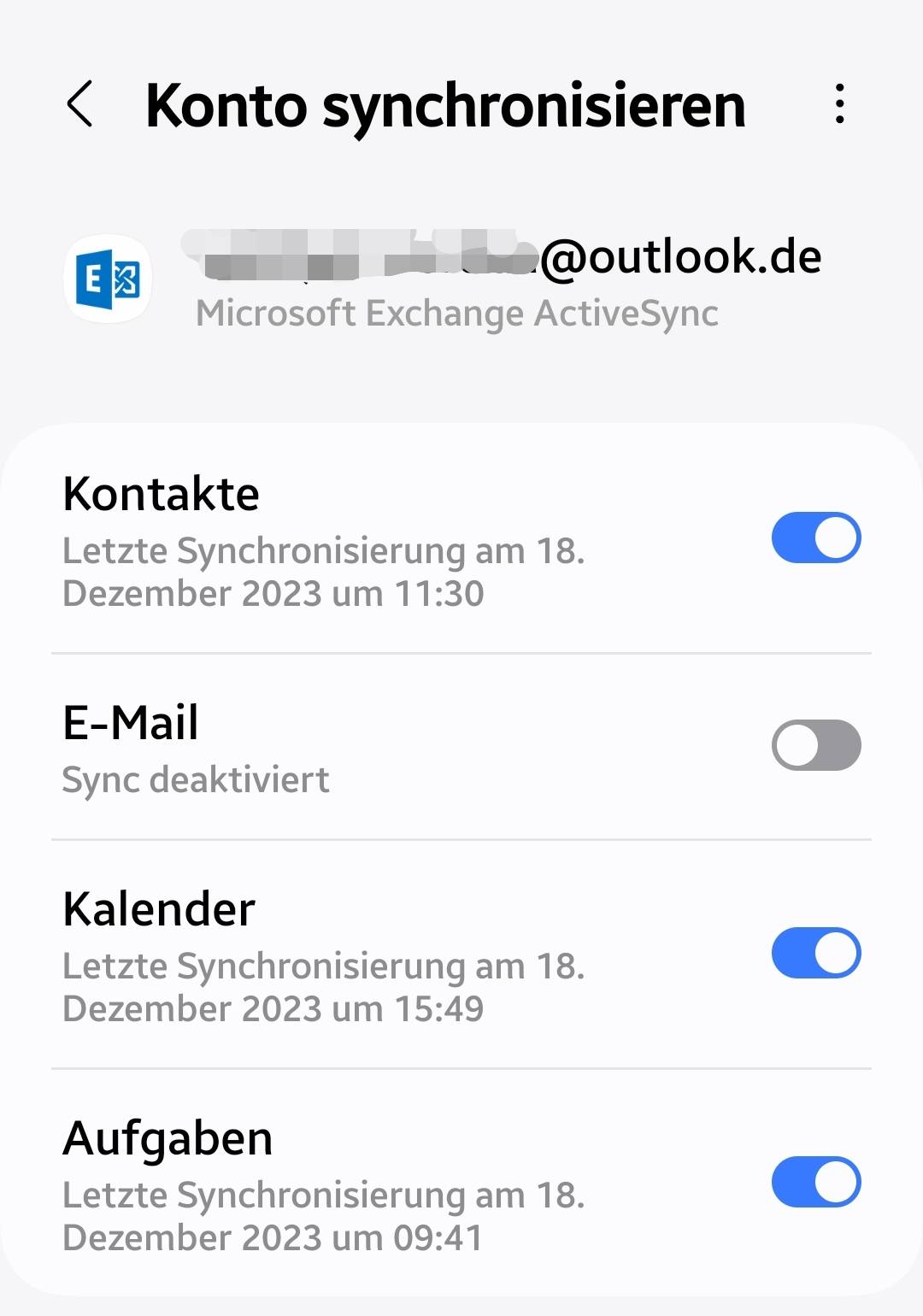Switch off Aufgaben sync

(x=815, y=1182)
